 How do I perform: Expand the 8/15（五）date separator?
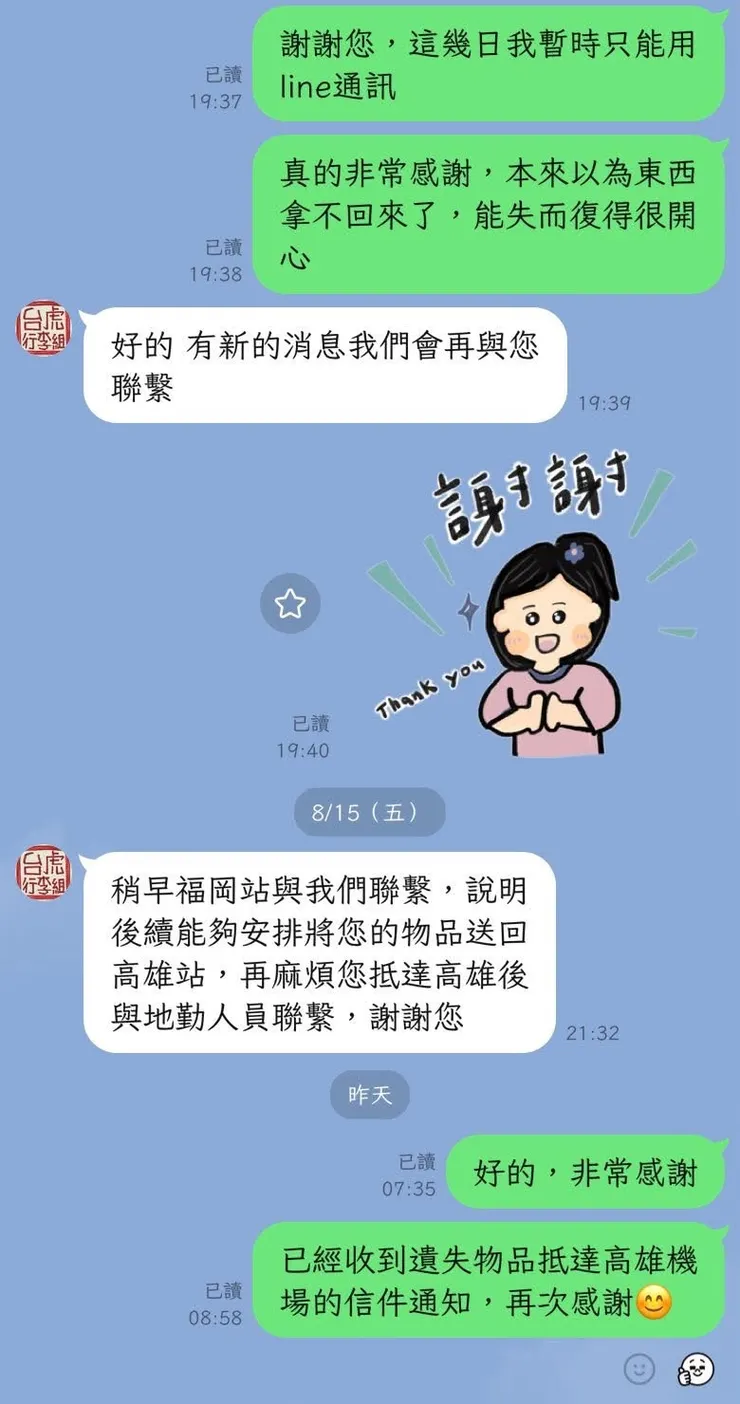click(369, 812)
